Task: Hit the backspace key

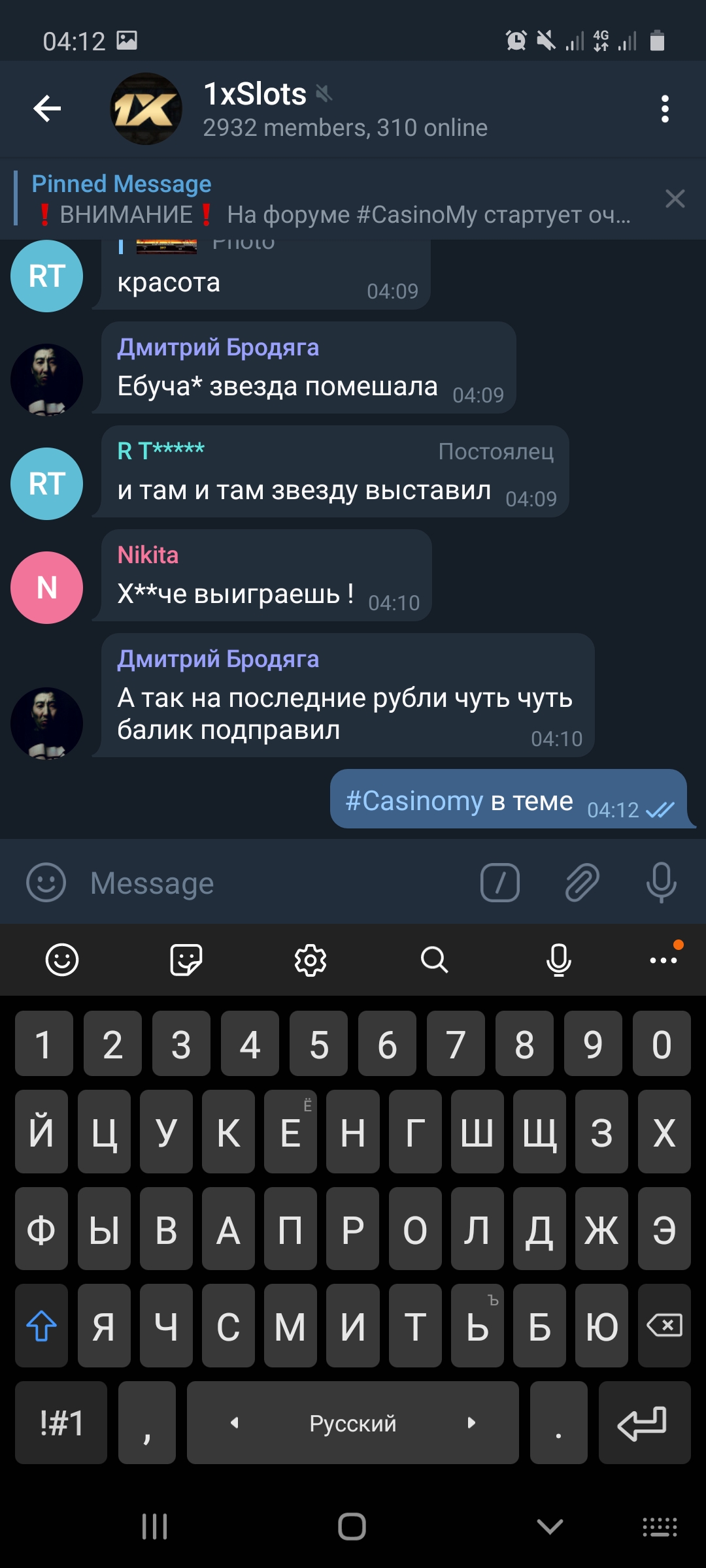Action: [664, 1326]
